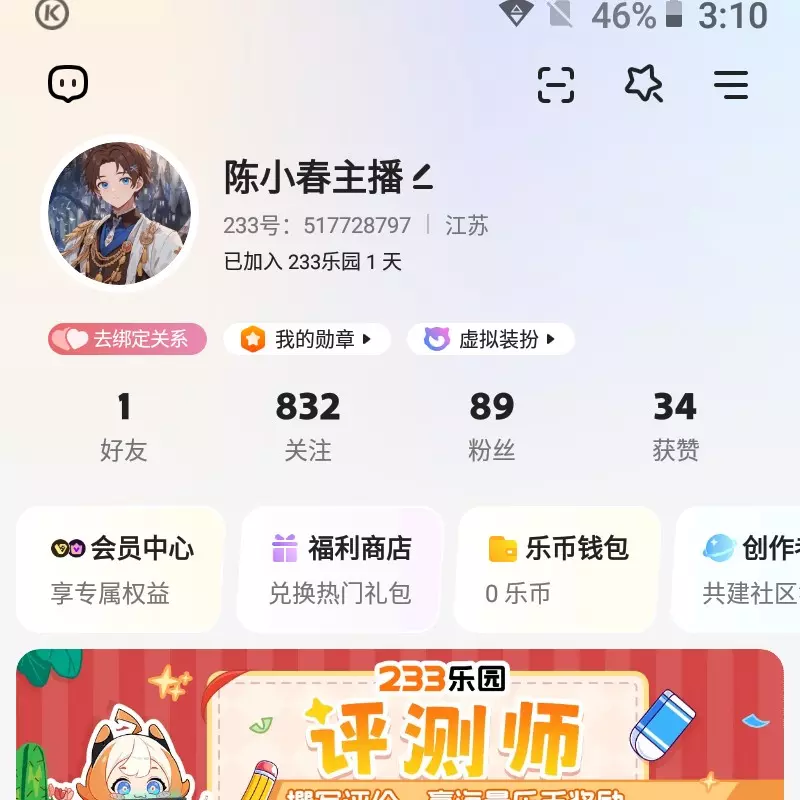Viewport: 800px width, 800px height.
Task: Tap the profile avatar picture
Action: pos(120,213)
